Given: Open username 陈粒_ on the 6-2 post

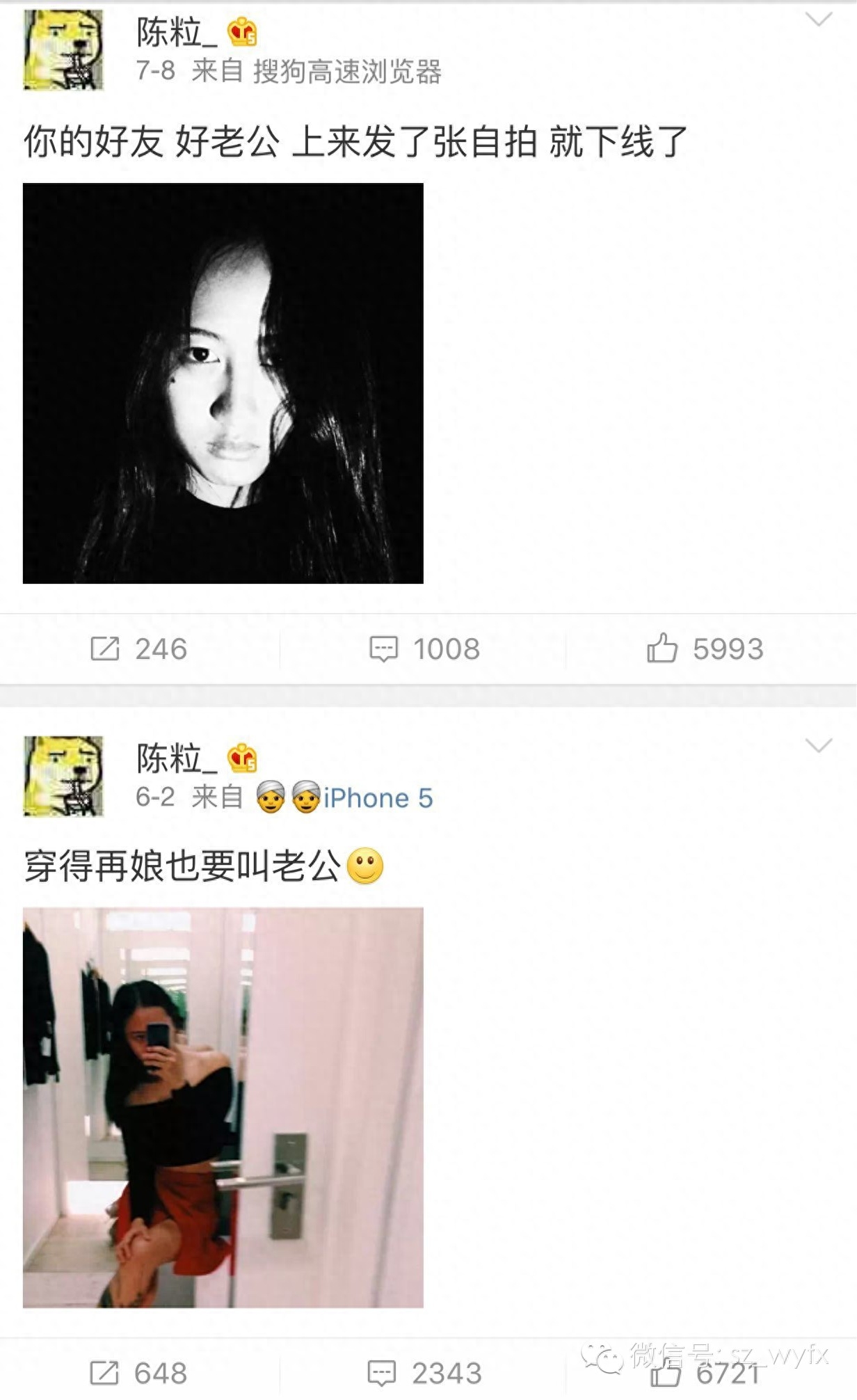Looking at the screenshot, I should click(177, 758).
